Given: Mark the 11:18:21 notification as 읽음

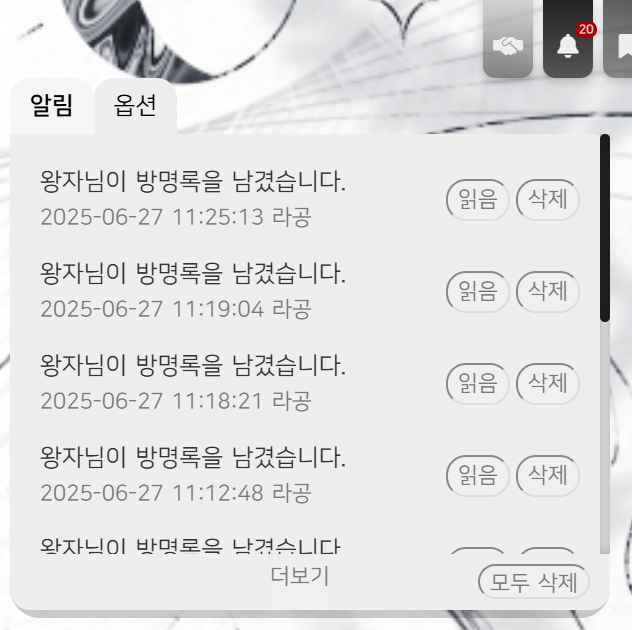Looking at the screenshot, I should click(x=477, y=383).
